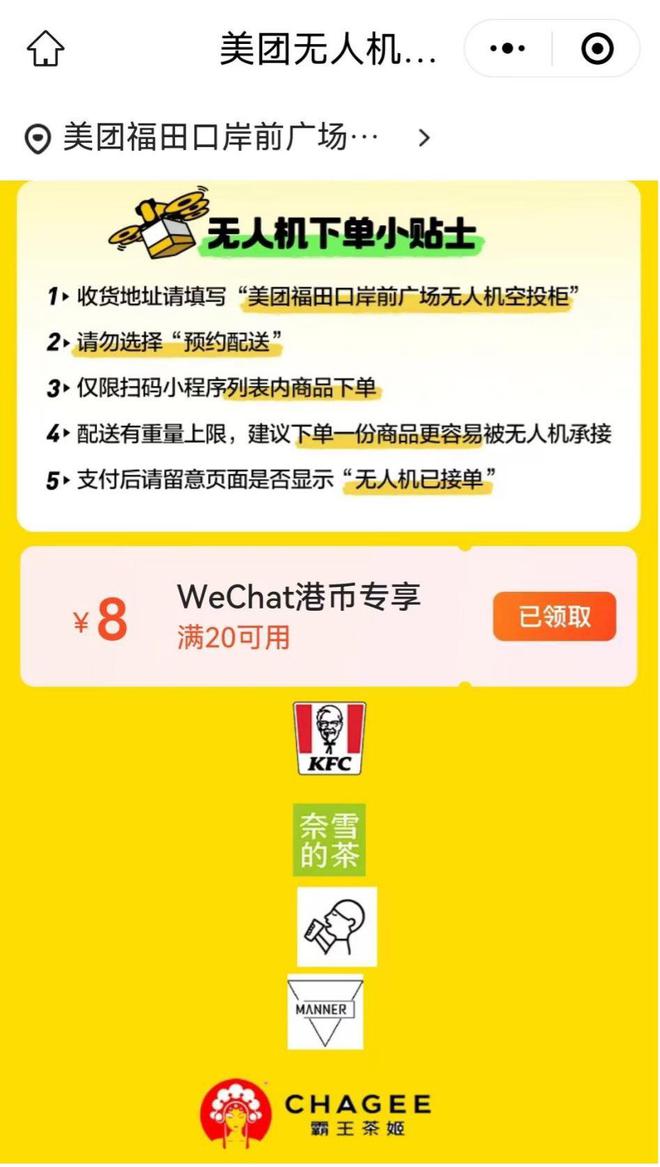The width and height of the screenshot is (660, 1167).
Task: Open the three-dot more menu
Action: pyautogui.click(x=508, y=48)
